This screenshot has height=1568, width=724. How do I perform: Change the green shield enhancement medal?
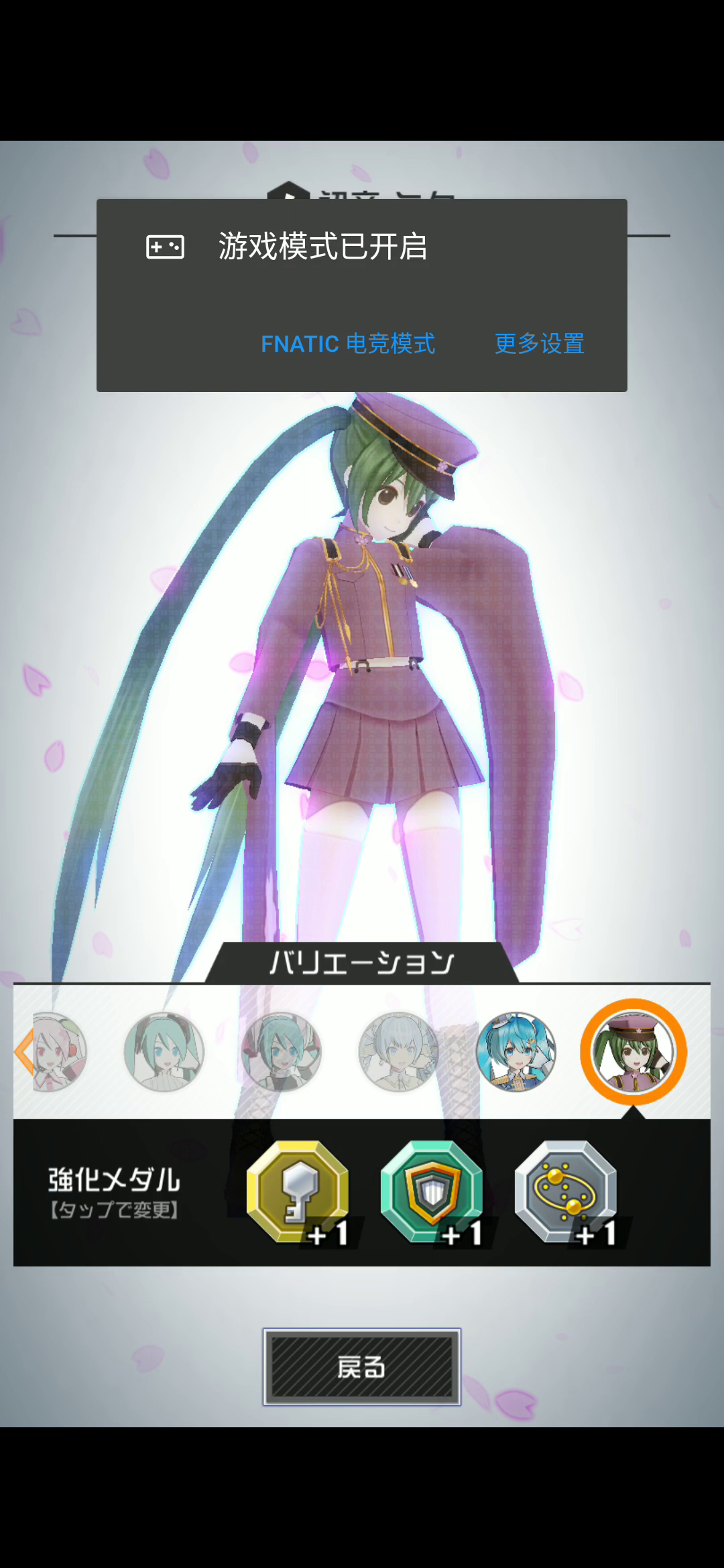[x=432, y=1192]
